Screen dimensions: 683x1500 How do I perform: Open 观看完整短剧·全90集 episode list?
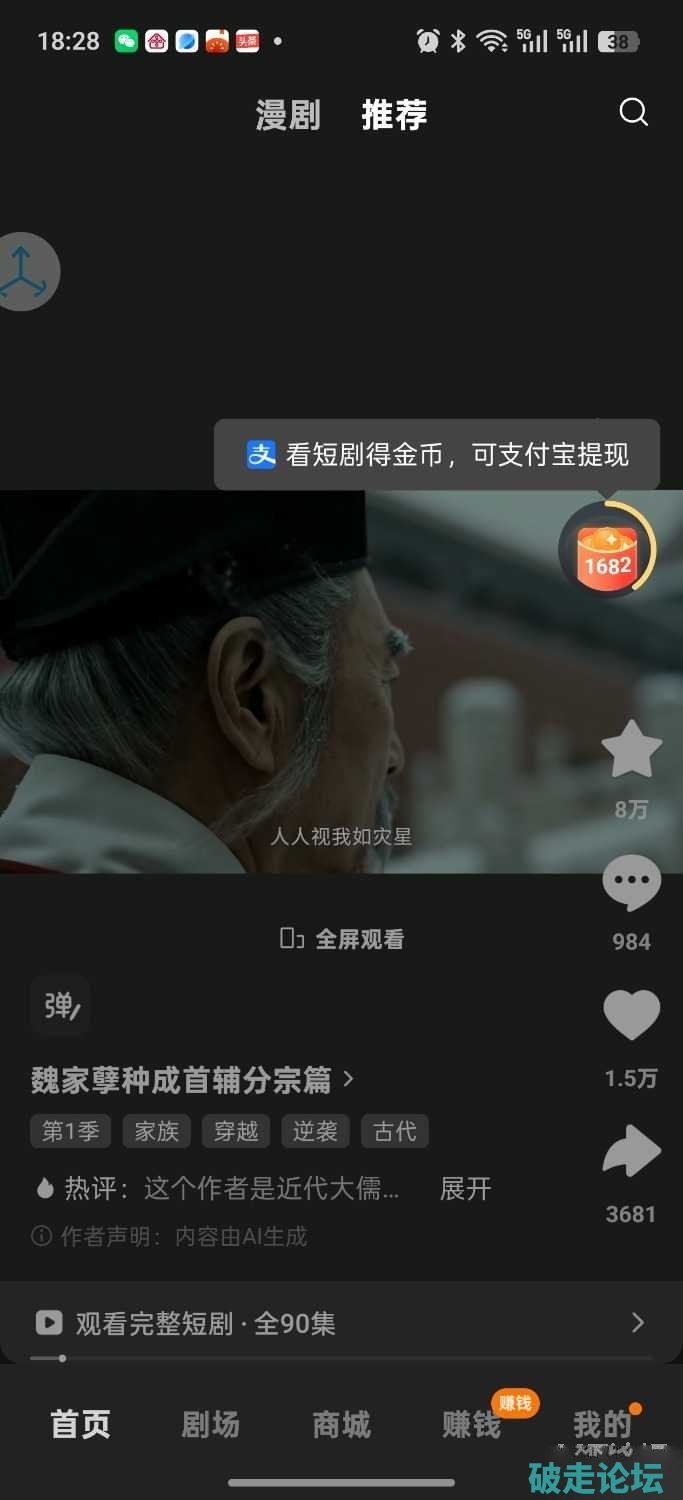coord(341,1323)
